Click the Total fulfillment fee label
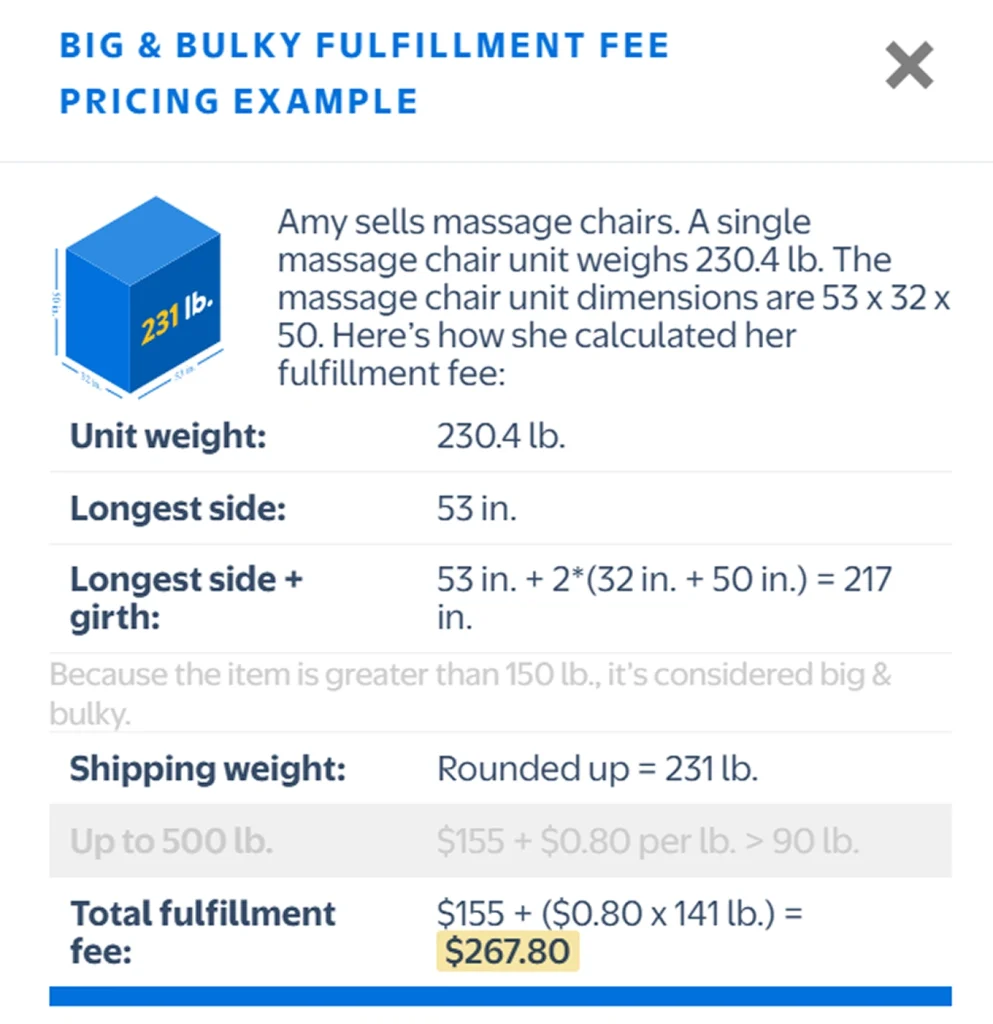The image size is (993, 1024). pyautogui.click(x=202, y=932)
